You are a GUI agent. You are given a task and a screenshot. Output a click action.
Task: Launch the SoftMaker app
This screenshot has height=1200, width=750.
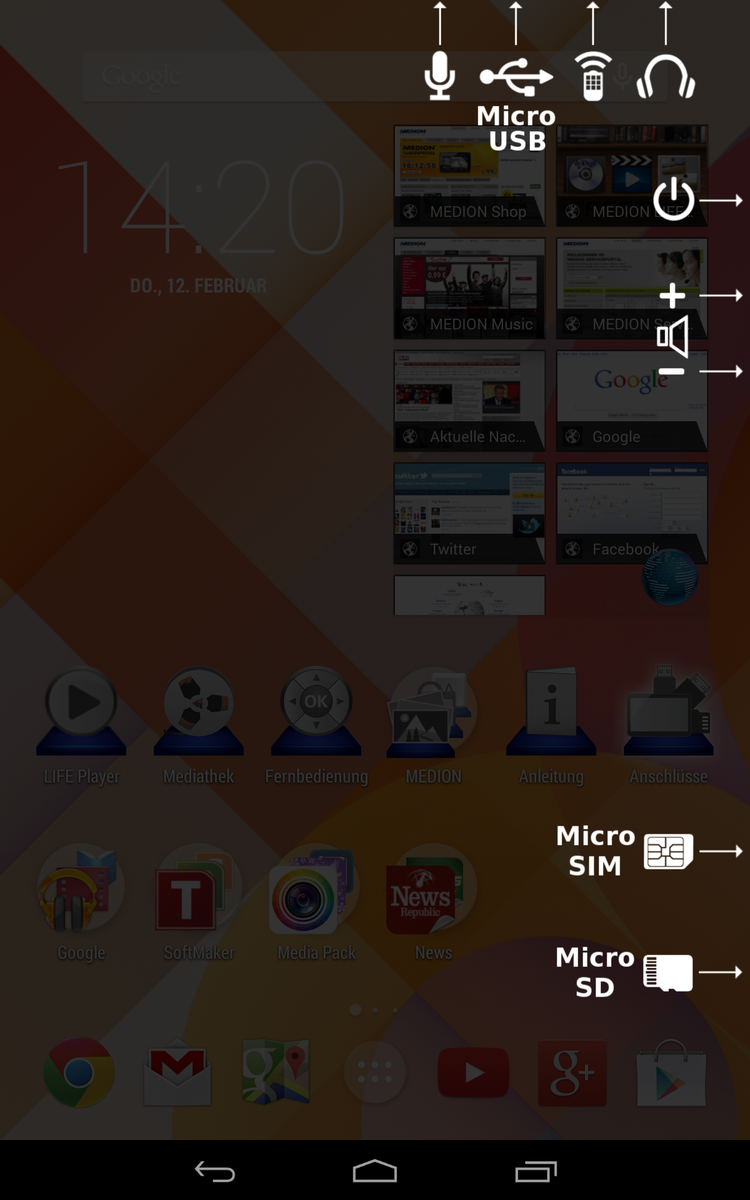pos(198,892)
